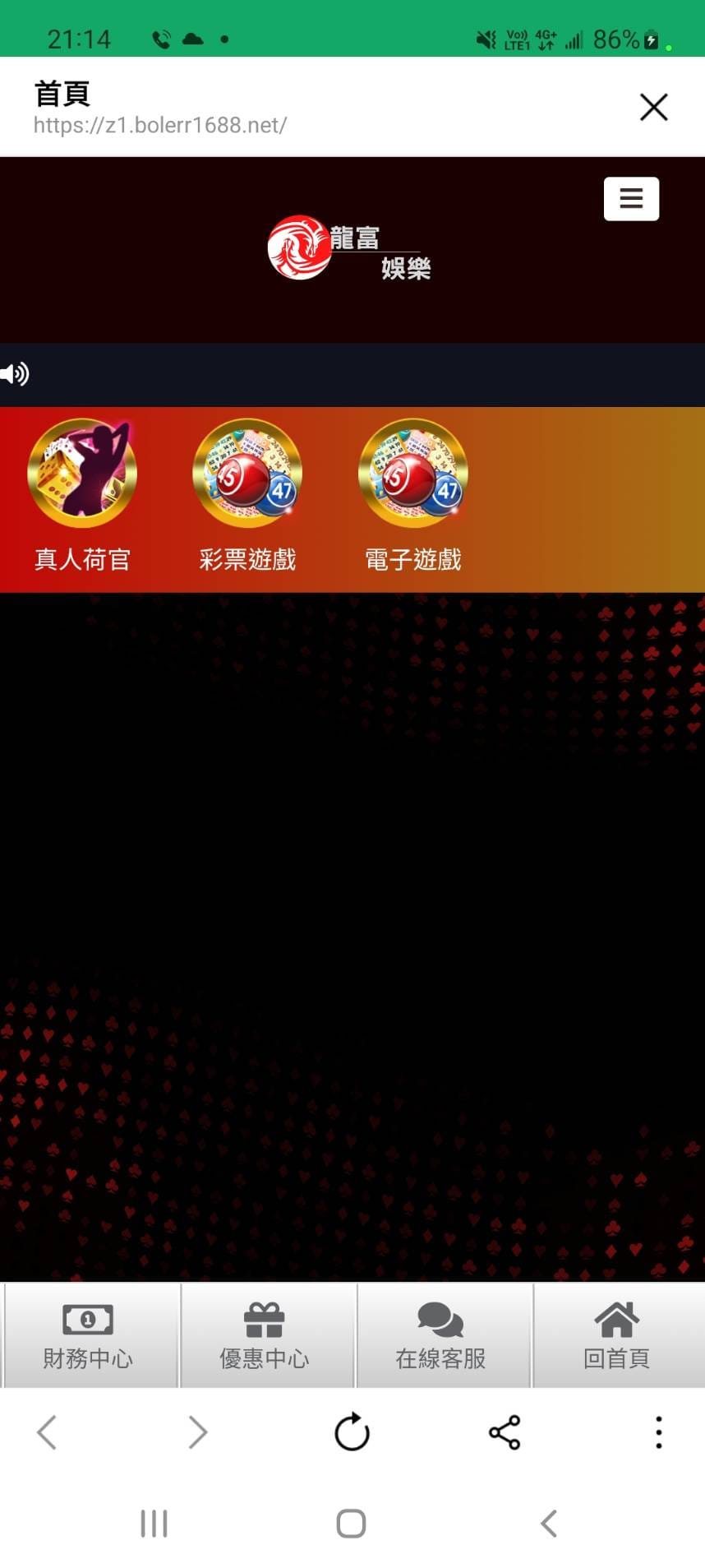Navigate back in the browser toolbar
Viewport: 705px width, 1568px height.
click(x=47, y=1432)
